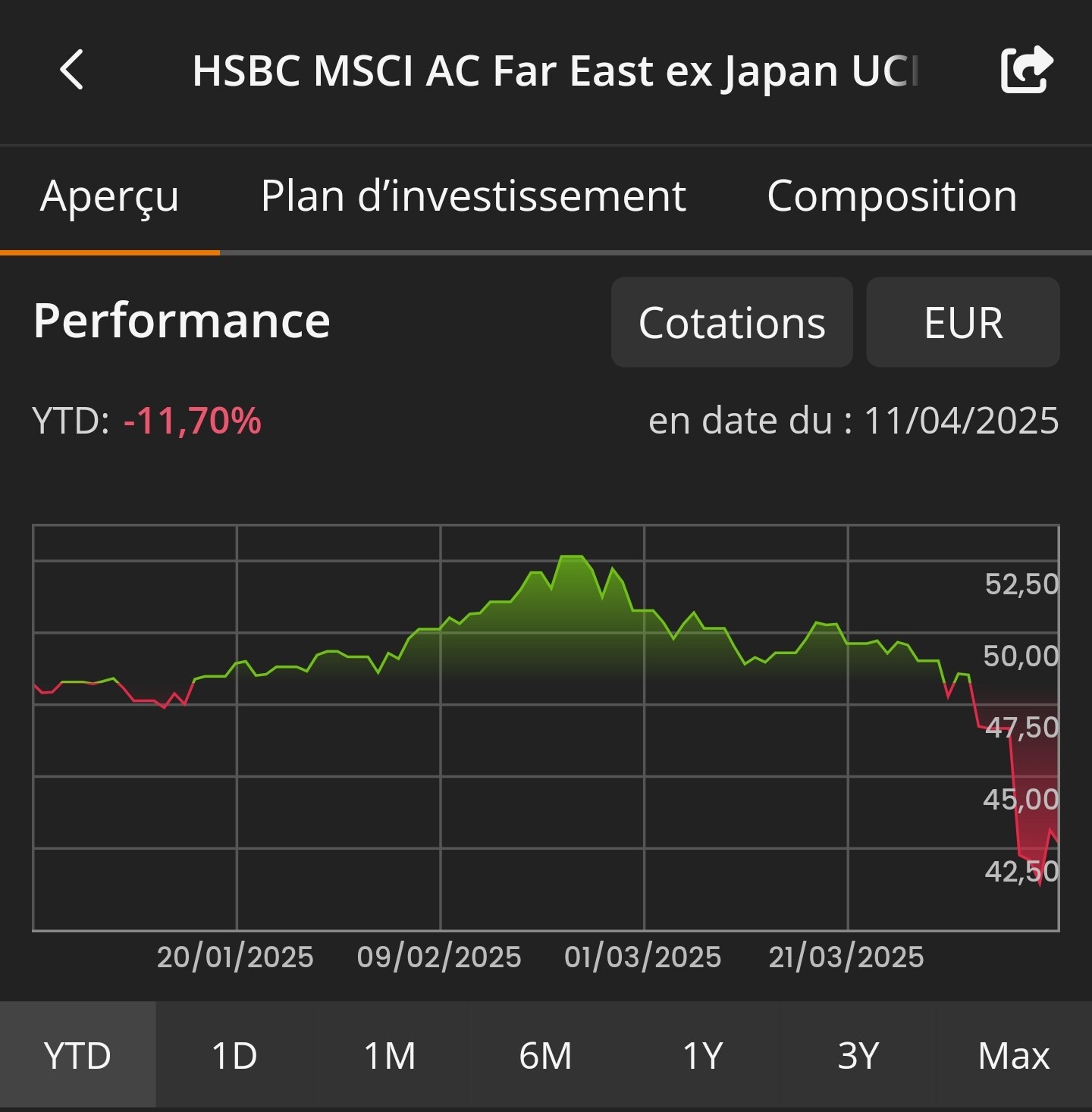Open the Plan d'investissement tab
This screenshot has width=1092, height=1112.
[473, 196]
